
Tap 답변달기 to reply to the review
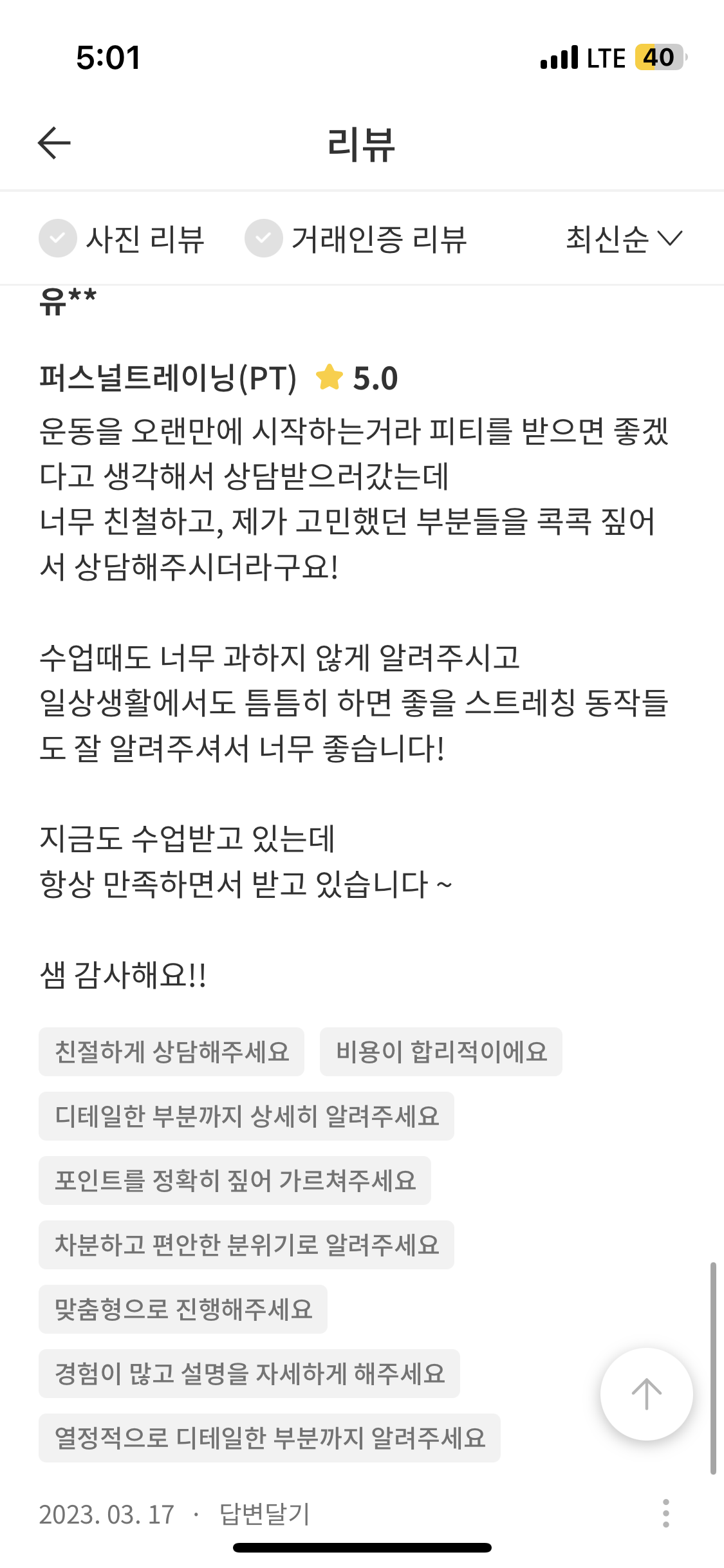(265, 1514)
